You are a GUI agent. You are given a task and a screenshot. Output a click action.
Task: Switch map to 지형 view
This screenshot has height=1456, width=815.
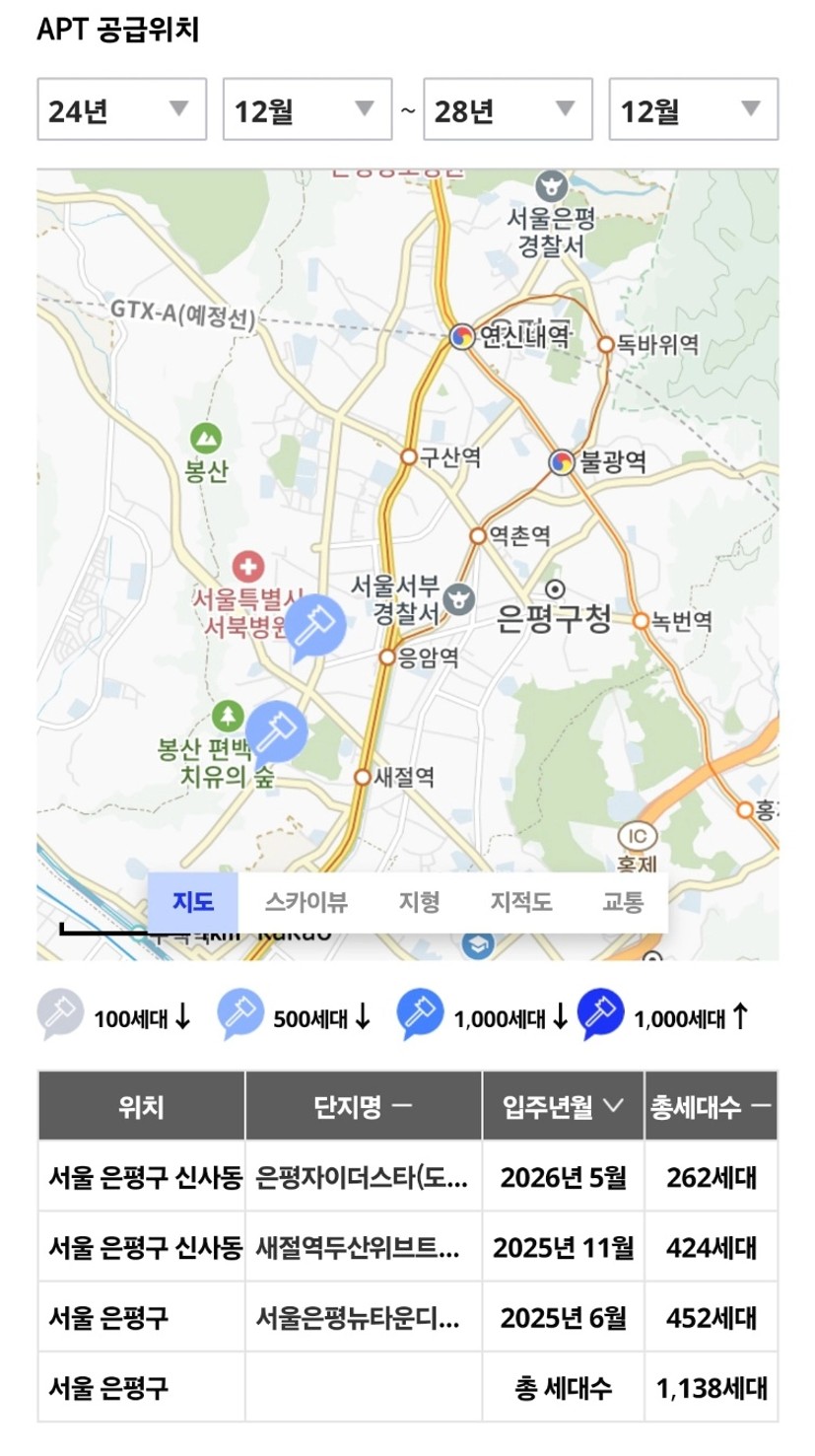[x=419, y=902]
